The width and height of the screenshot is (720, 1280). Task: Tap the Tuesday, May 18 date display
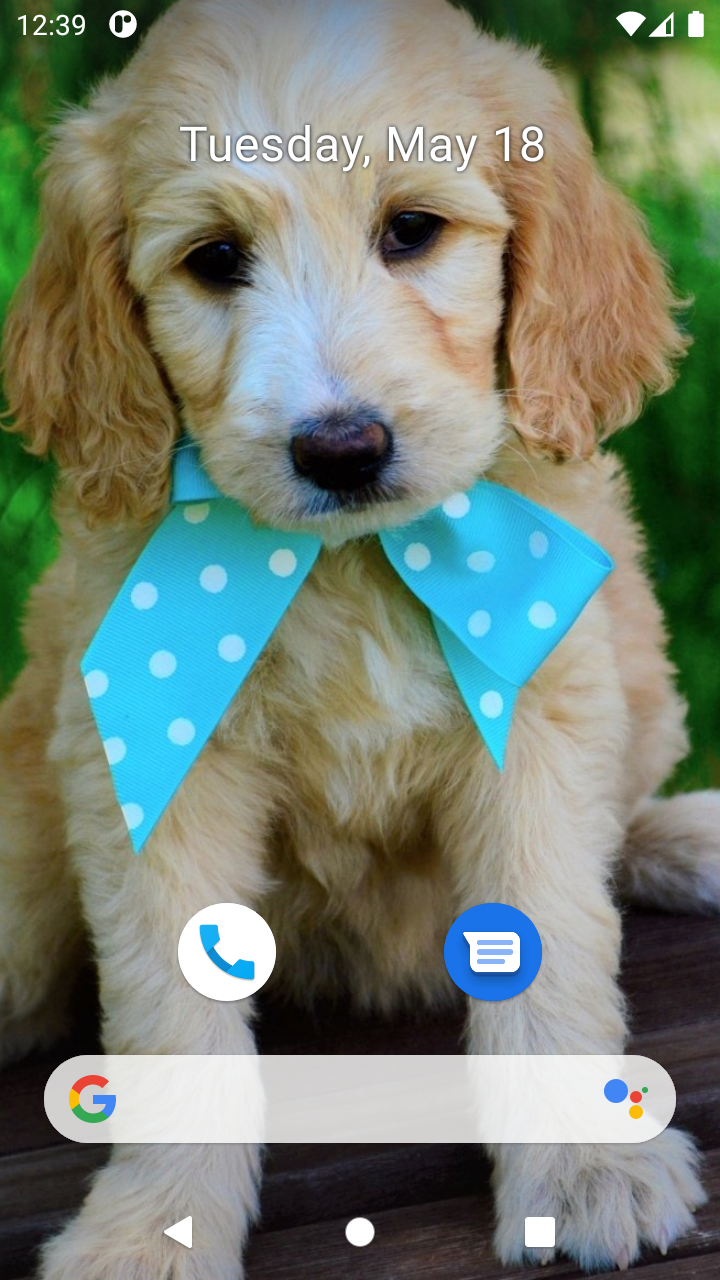[364, 145]
